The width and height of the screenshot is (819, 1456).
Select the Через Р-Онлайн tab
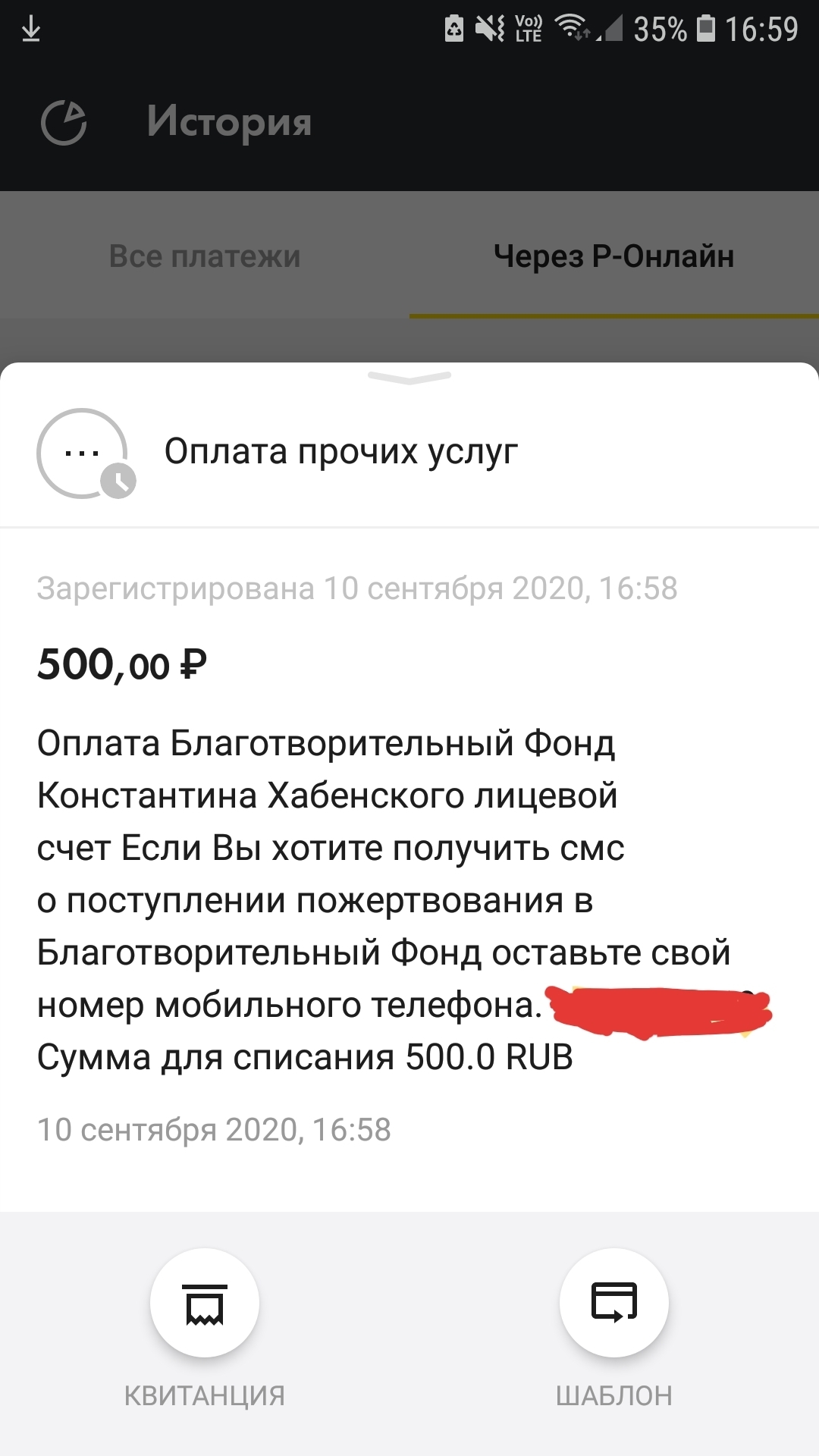613,256
